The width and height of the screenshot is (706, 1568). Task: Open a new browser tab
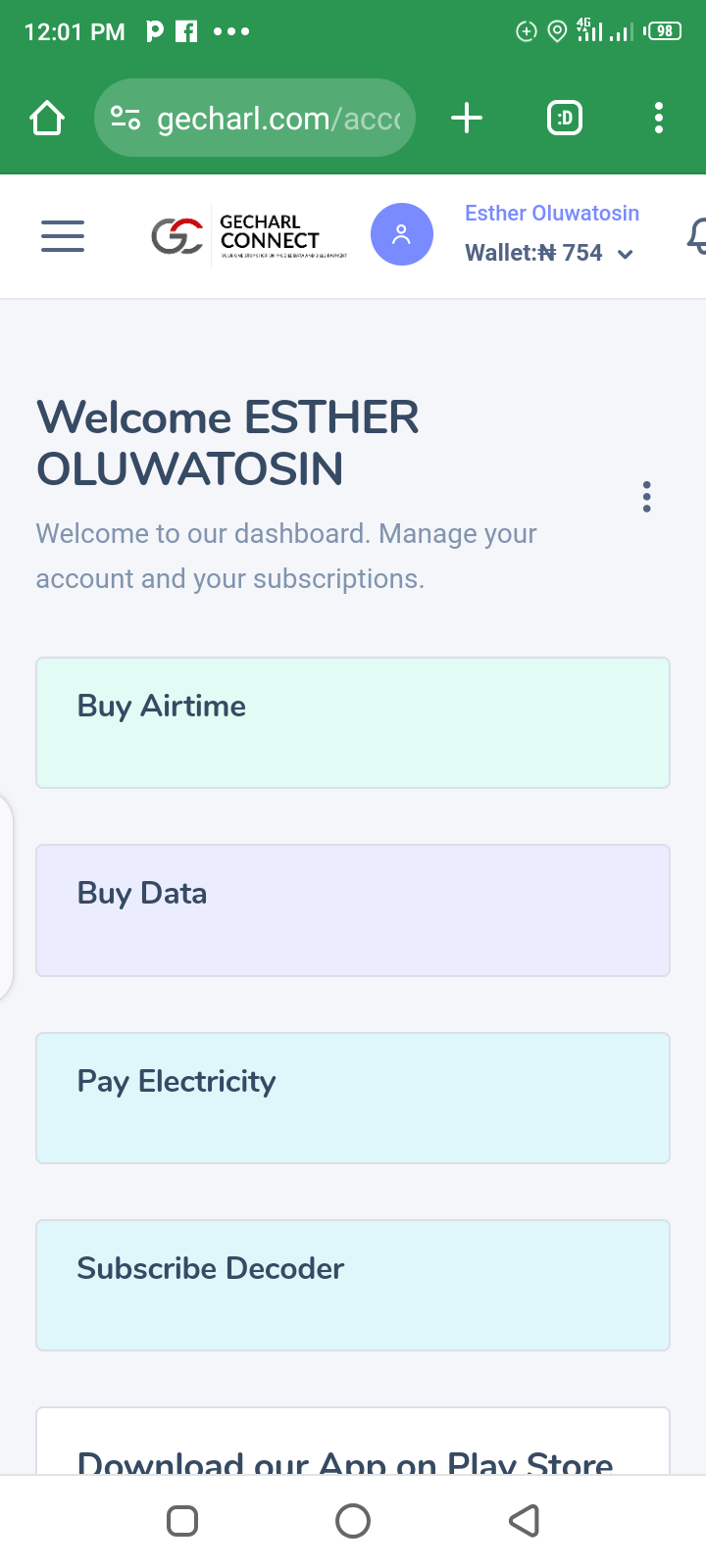tap(467, 119)
